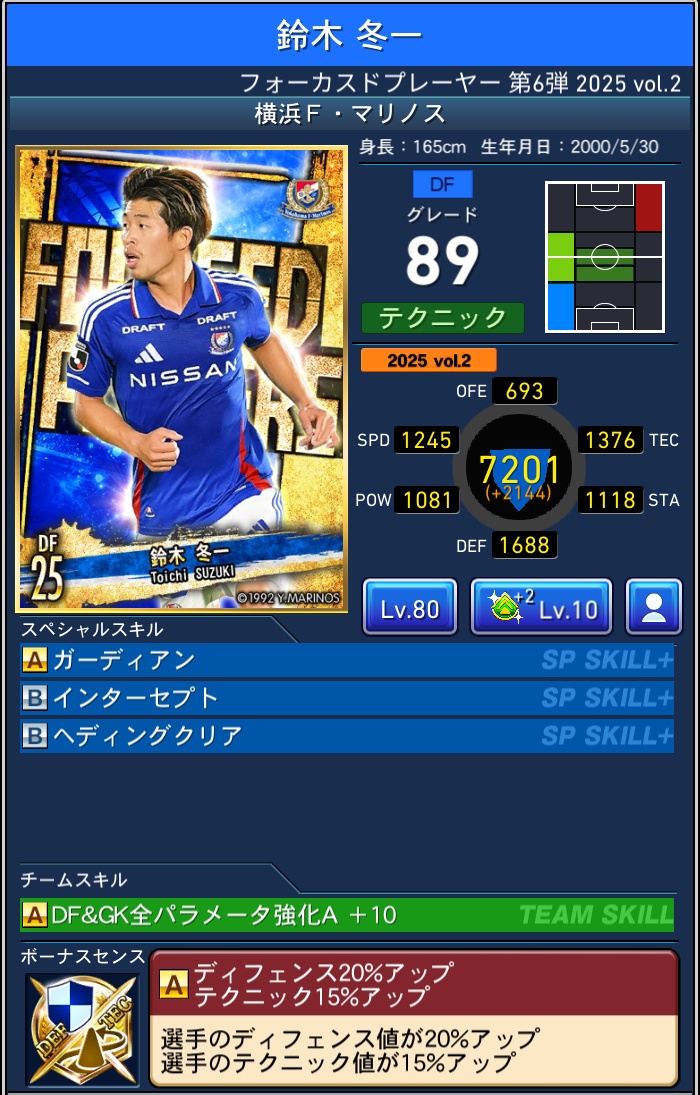Viewport: 700px width, 1095px height.
Task: Select the ガーディアン special skill row
Action: [346, 660]
